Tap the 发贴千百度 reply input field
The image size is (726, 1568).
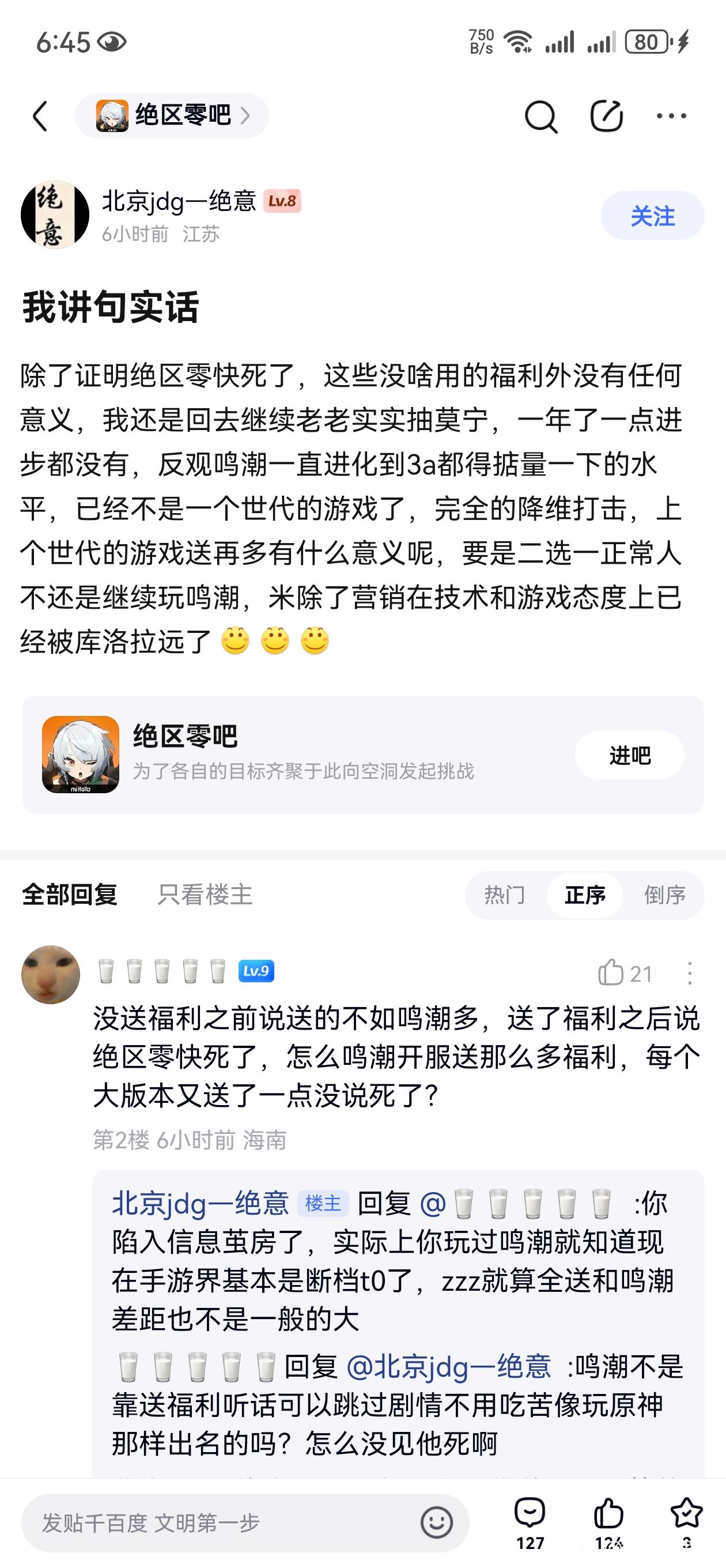click(219, 1523)
